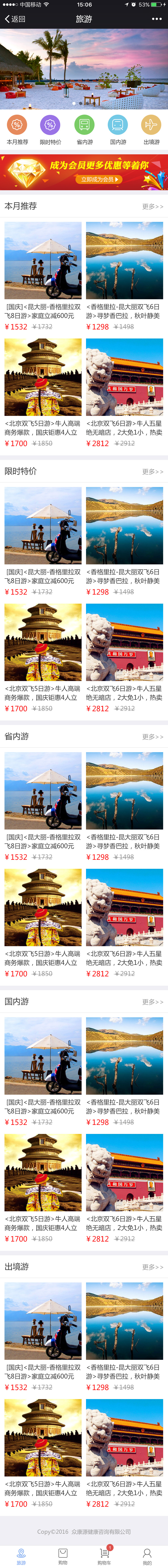Open the three-dot overflow menu
The image size is (168, 1568).
[x=156, y=19]
